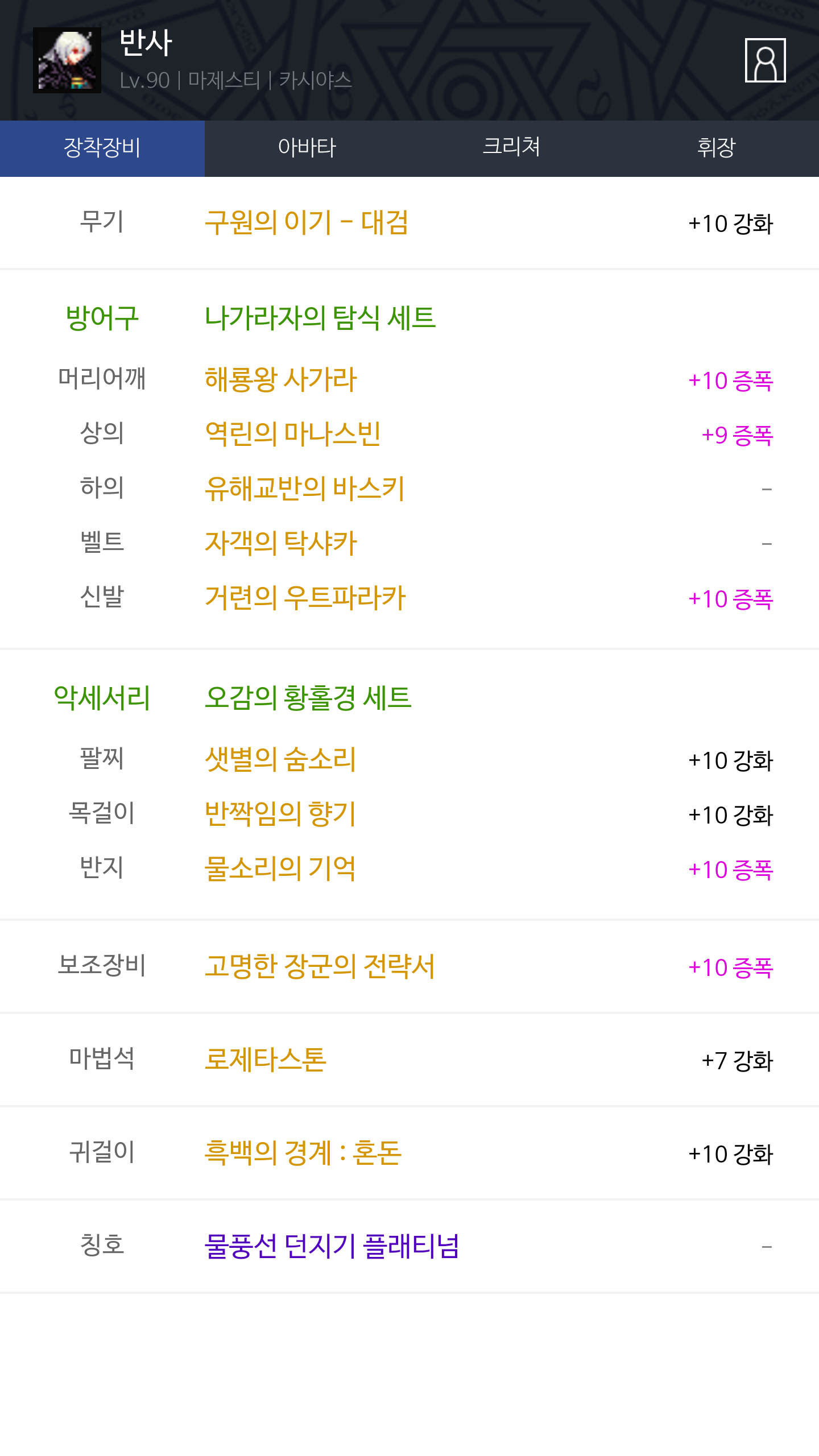View 로제타스톤 magic stone
Image resolution: width=819 pixels, height=1456 pixels.
click(x=266, y=1060)
